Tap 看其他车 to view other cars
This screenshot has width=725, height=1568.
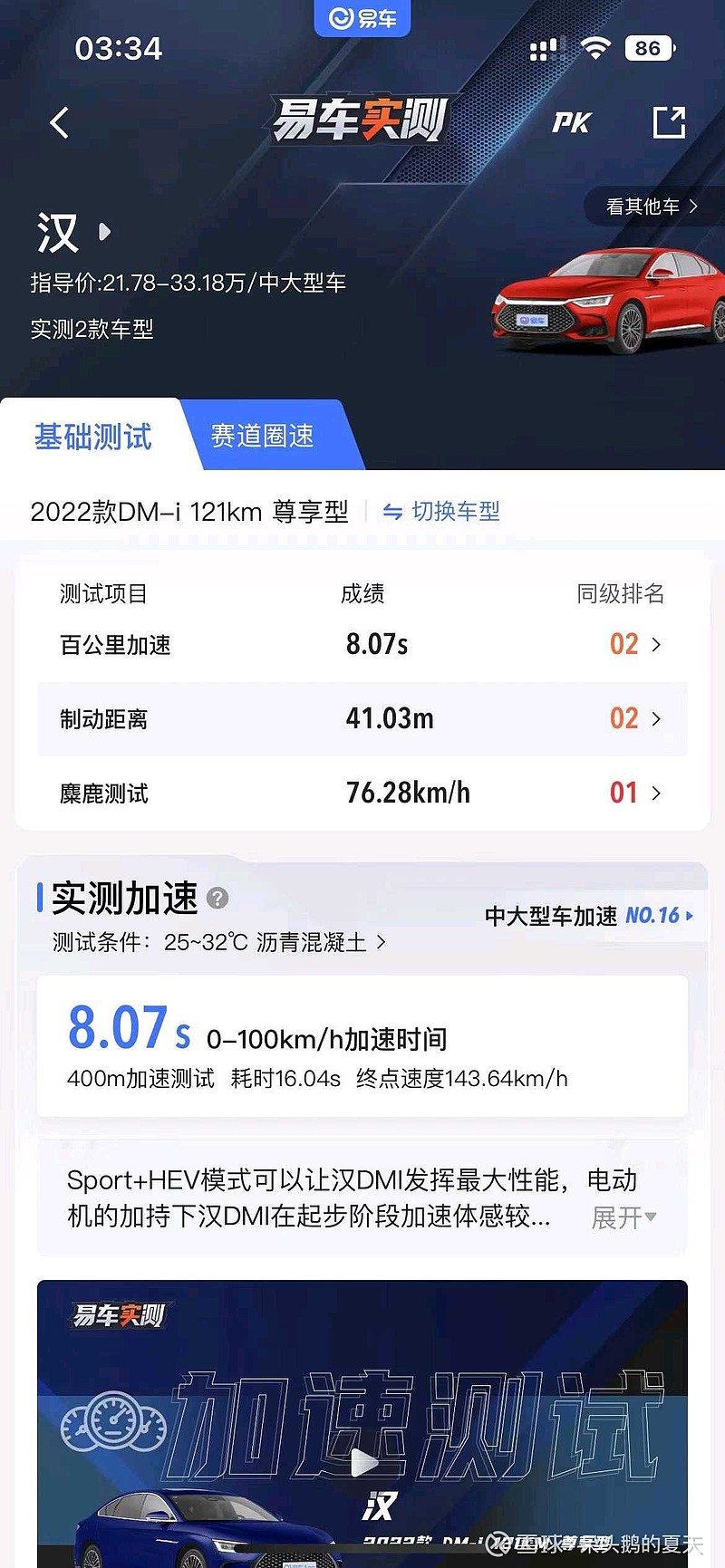tap(652, 207)
